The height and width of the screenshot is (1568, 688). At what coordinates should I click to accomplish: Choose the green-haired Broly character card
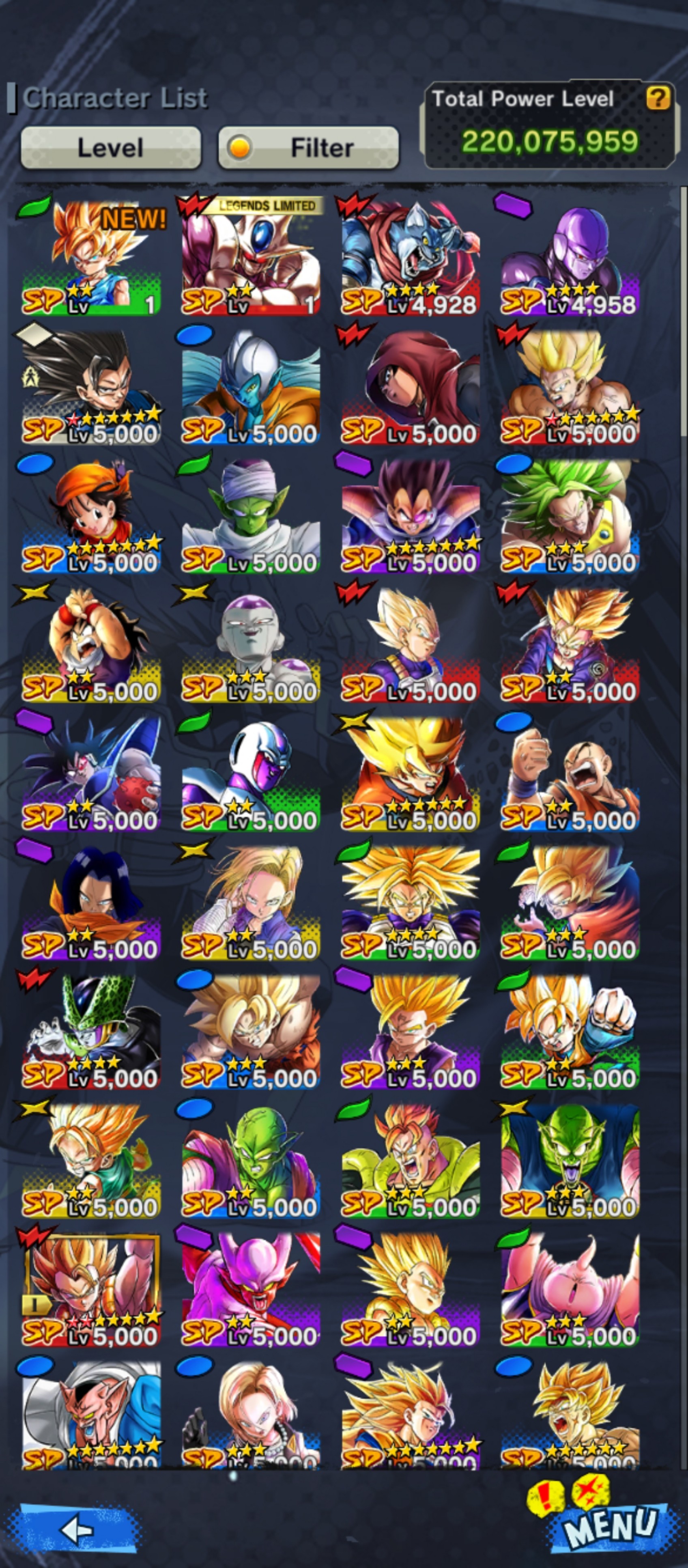point(570,515)
